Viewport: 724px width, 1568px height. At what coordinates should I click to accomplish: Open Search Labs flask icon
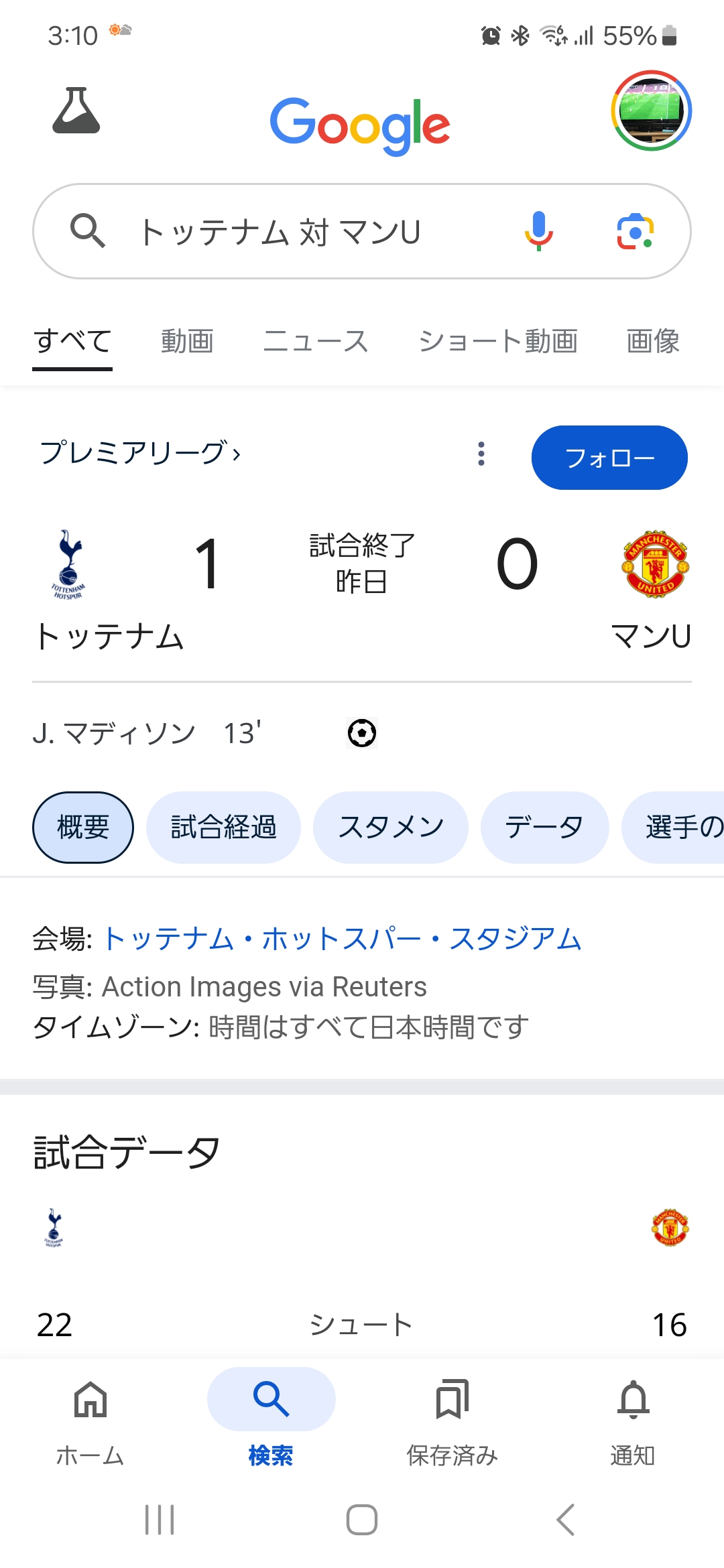click(76, 111)
